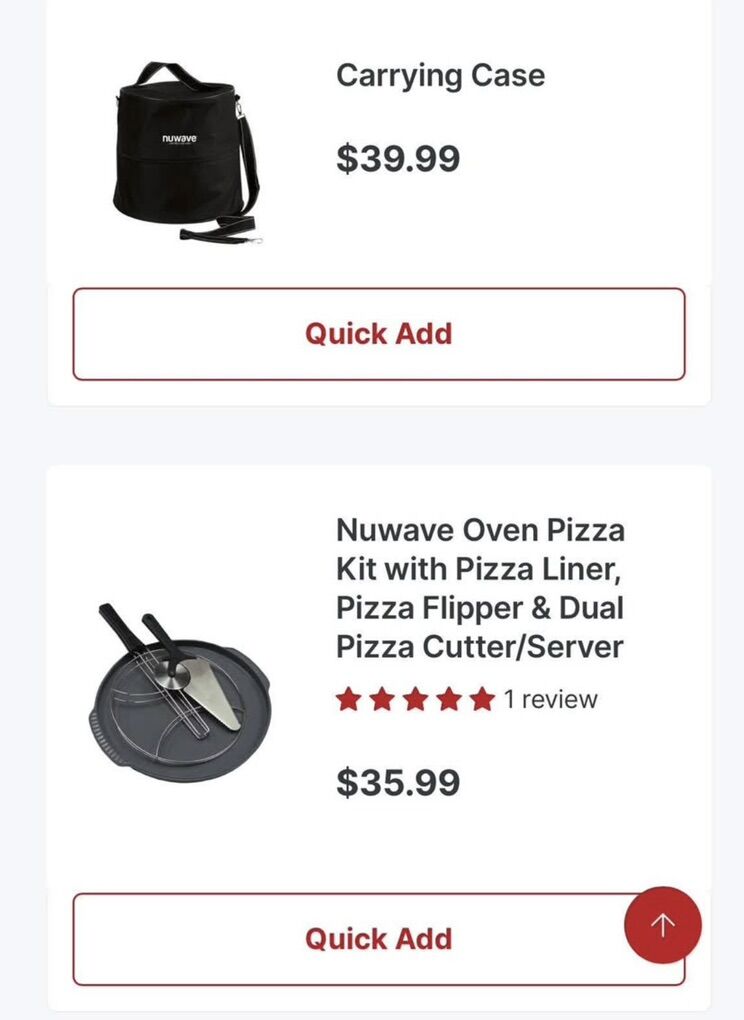
Task: Jump back to top with the red arrow button
Action: point(662,925)
